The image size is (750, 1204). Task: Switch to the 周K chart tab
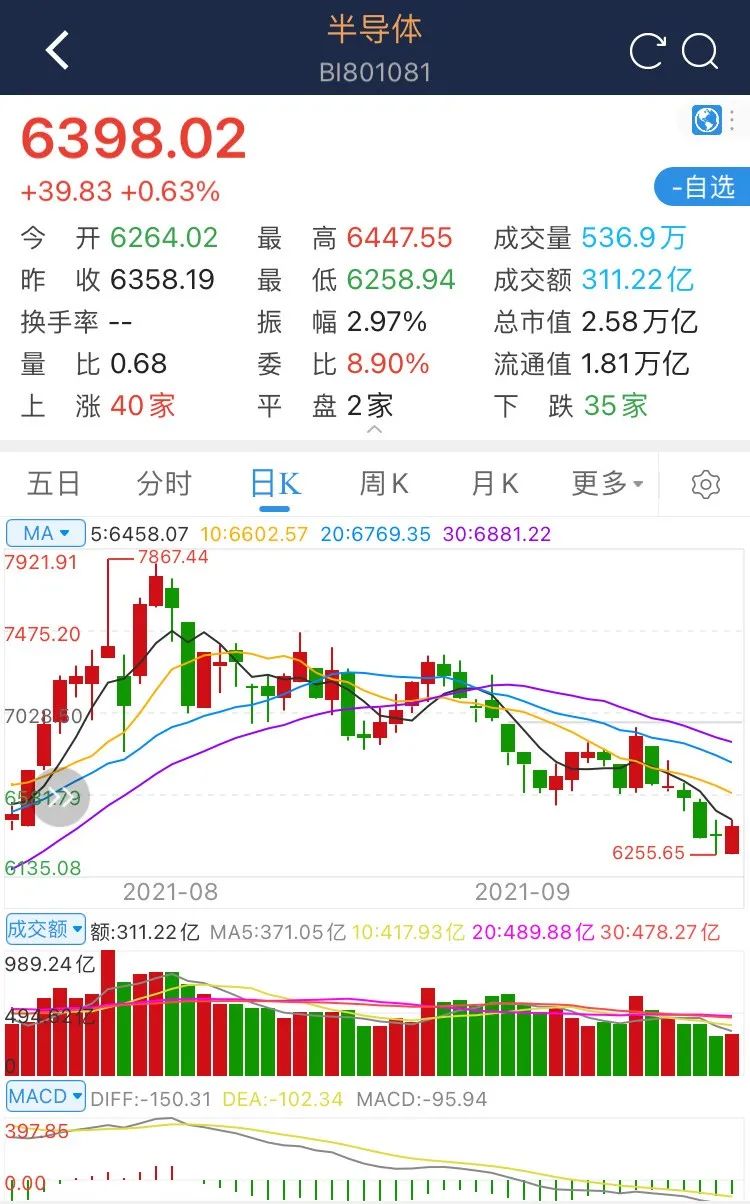384,484
